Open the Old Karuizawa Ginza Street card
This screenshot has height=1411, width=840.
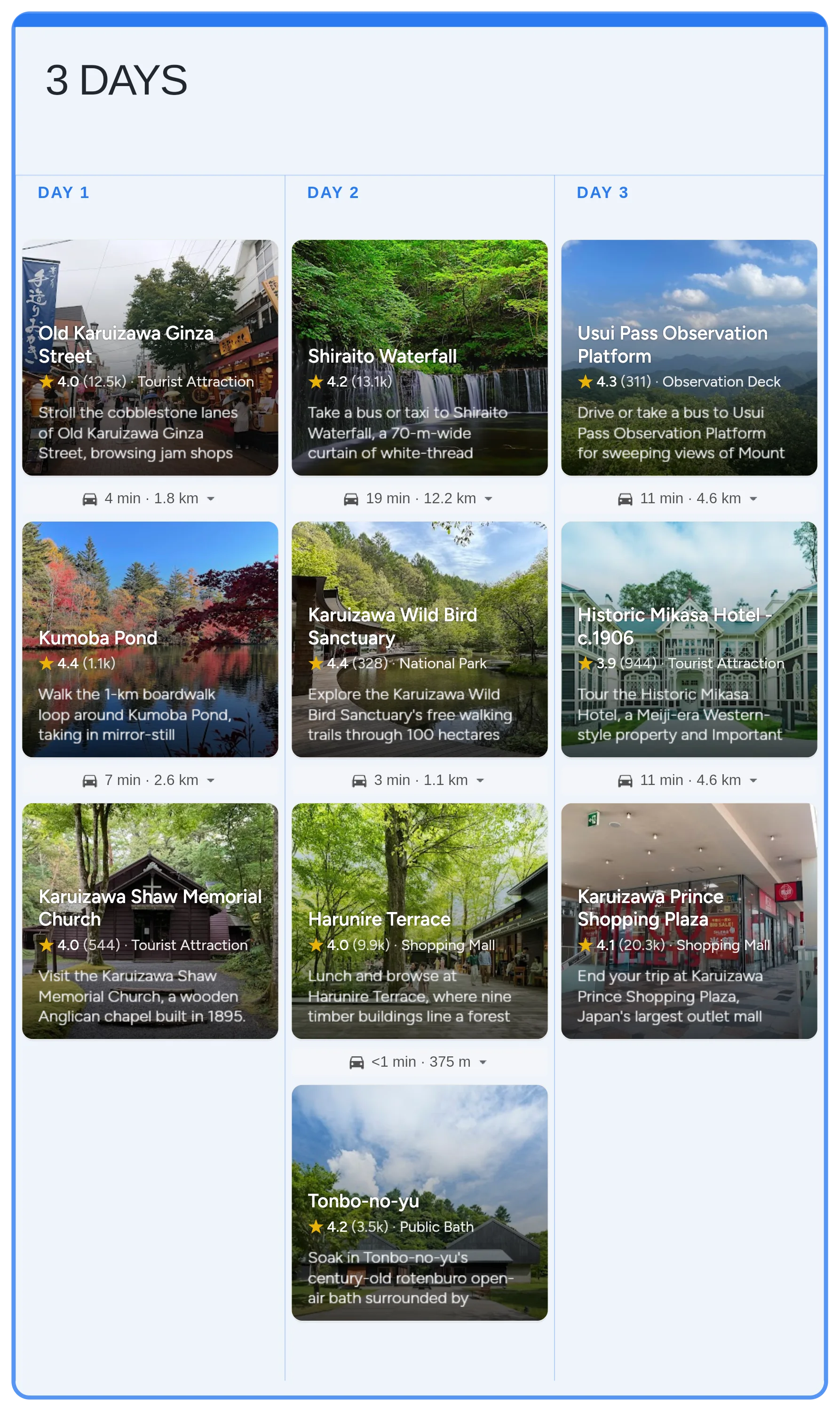(x=150, y=357)
